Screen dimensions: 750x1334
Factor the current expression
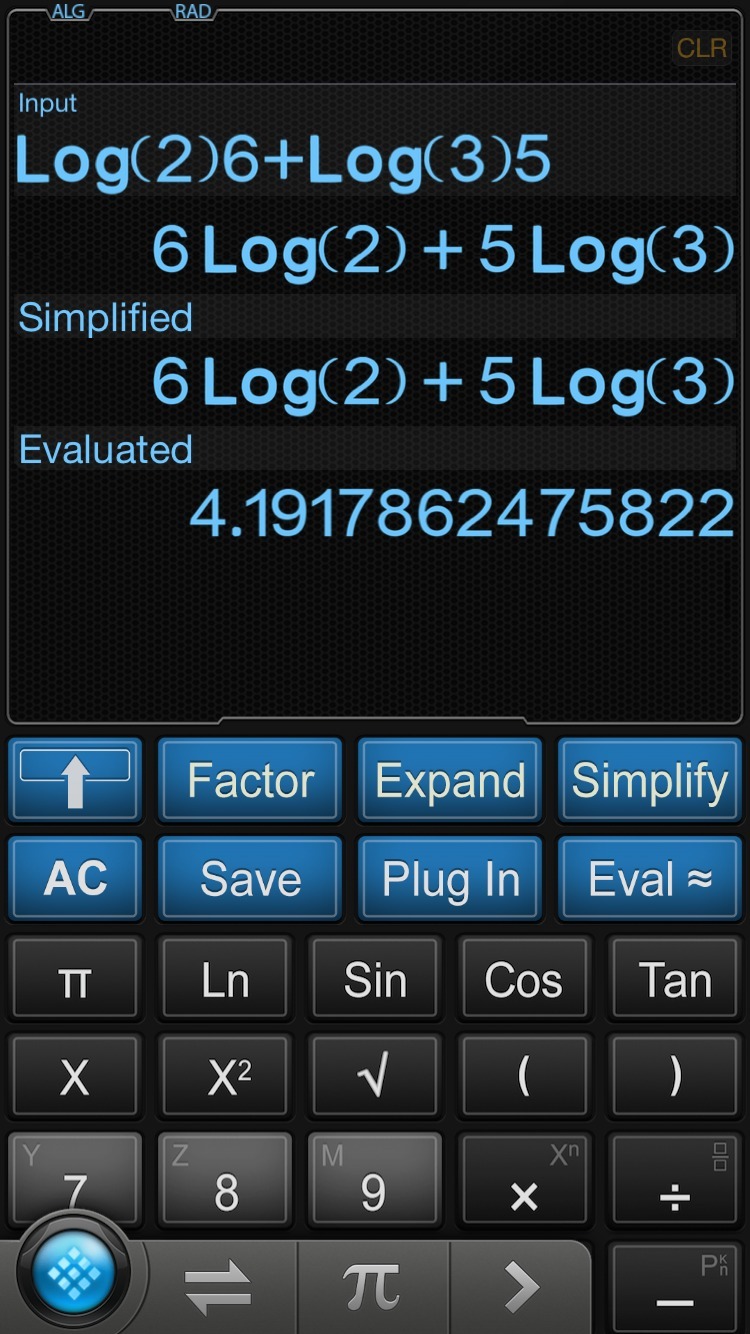click(x=250, y=781)
